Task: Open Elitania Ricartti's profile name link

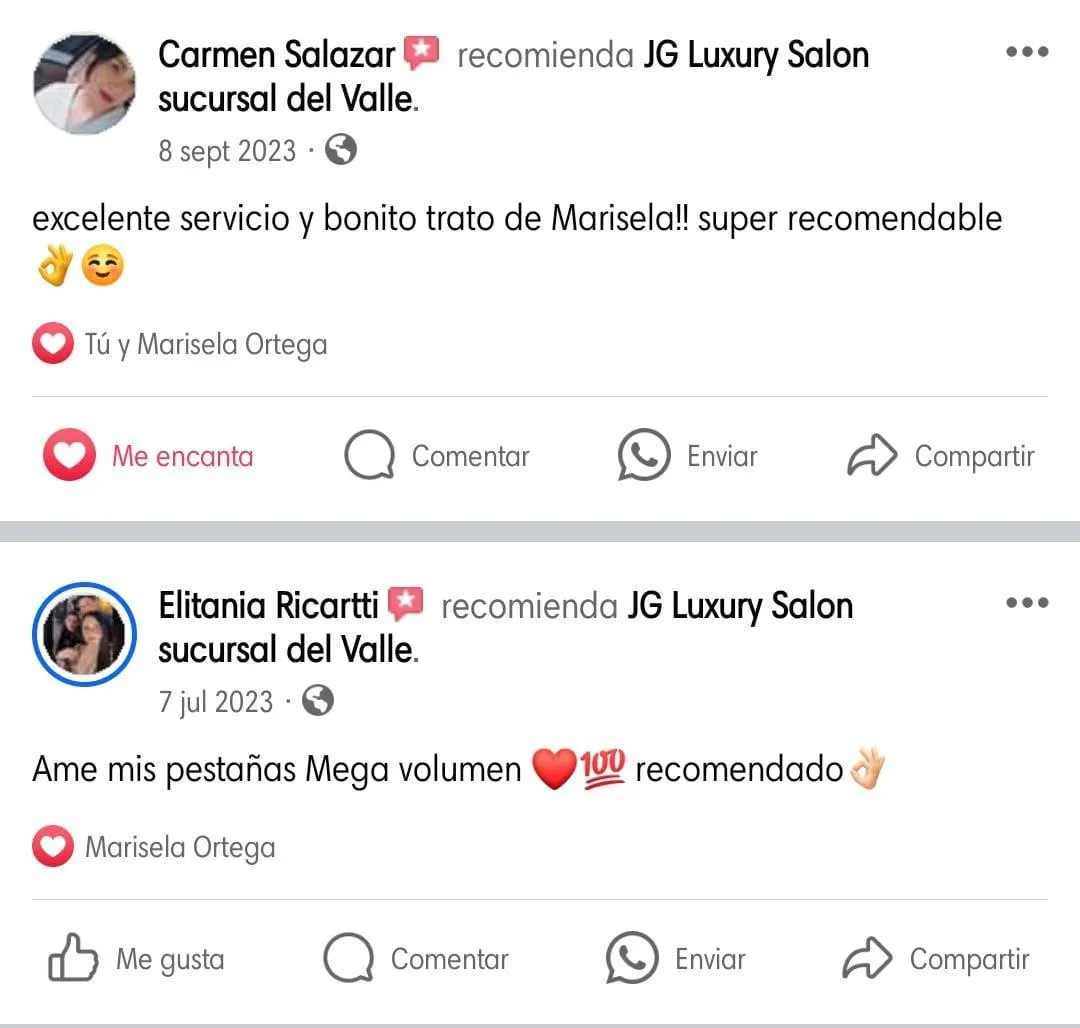Action: (x=268, y=606)
